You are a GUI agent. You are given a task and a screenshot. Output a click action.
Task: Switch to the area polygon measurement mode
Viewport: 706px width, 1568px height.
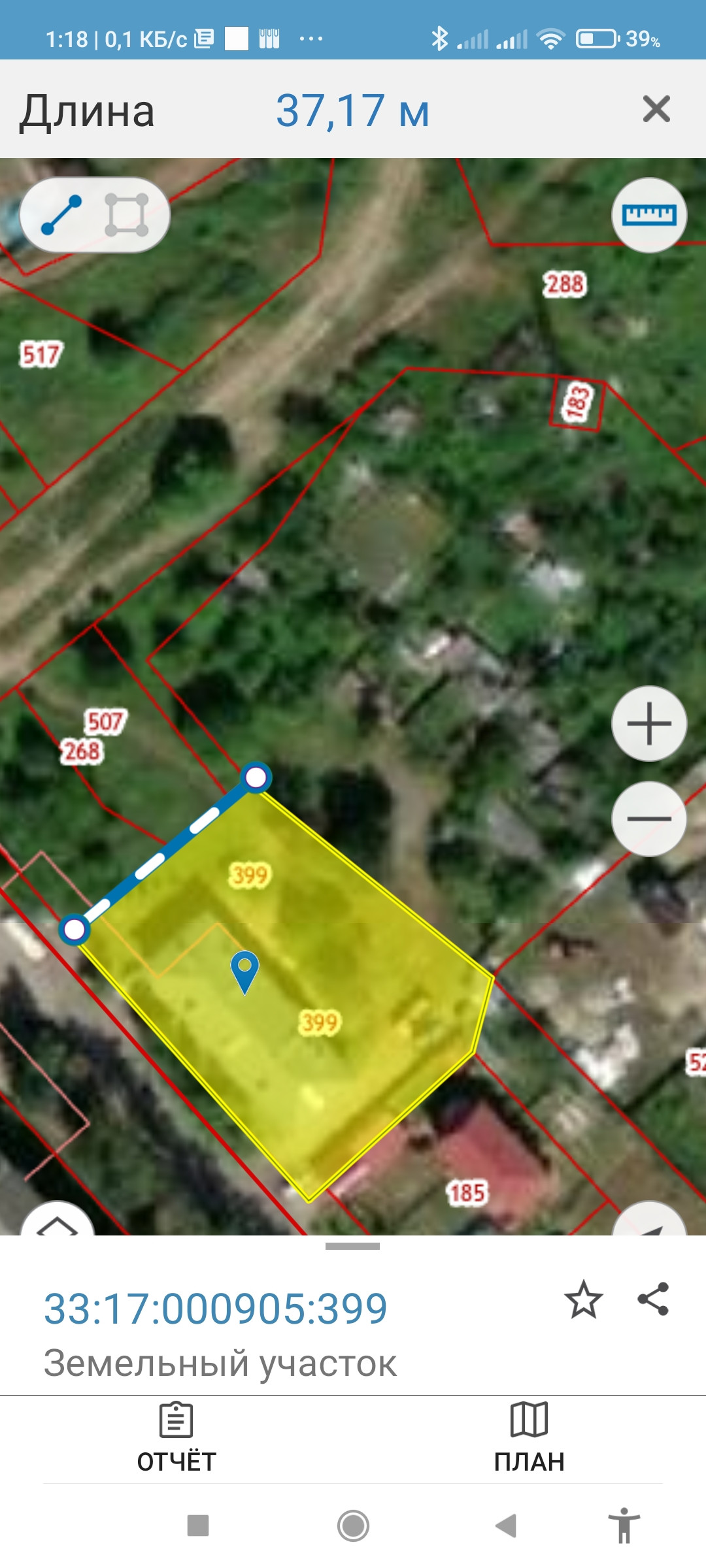[127, 215]
